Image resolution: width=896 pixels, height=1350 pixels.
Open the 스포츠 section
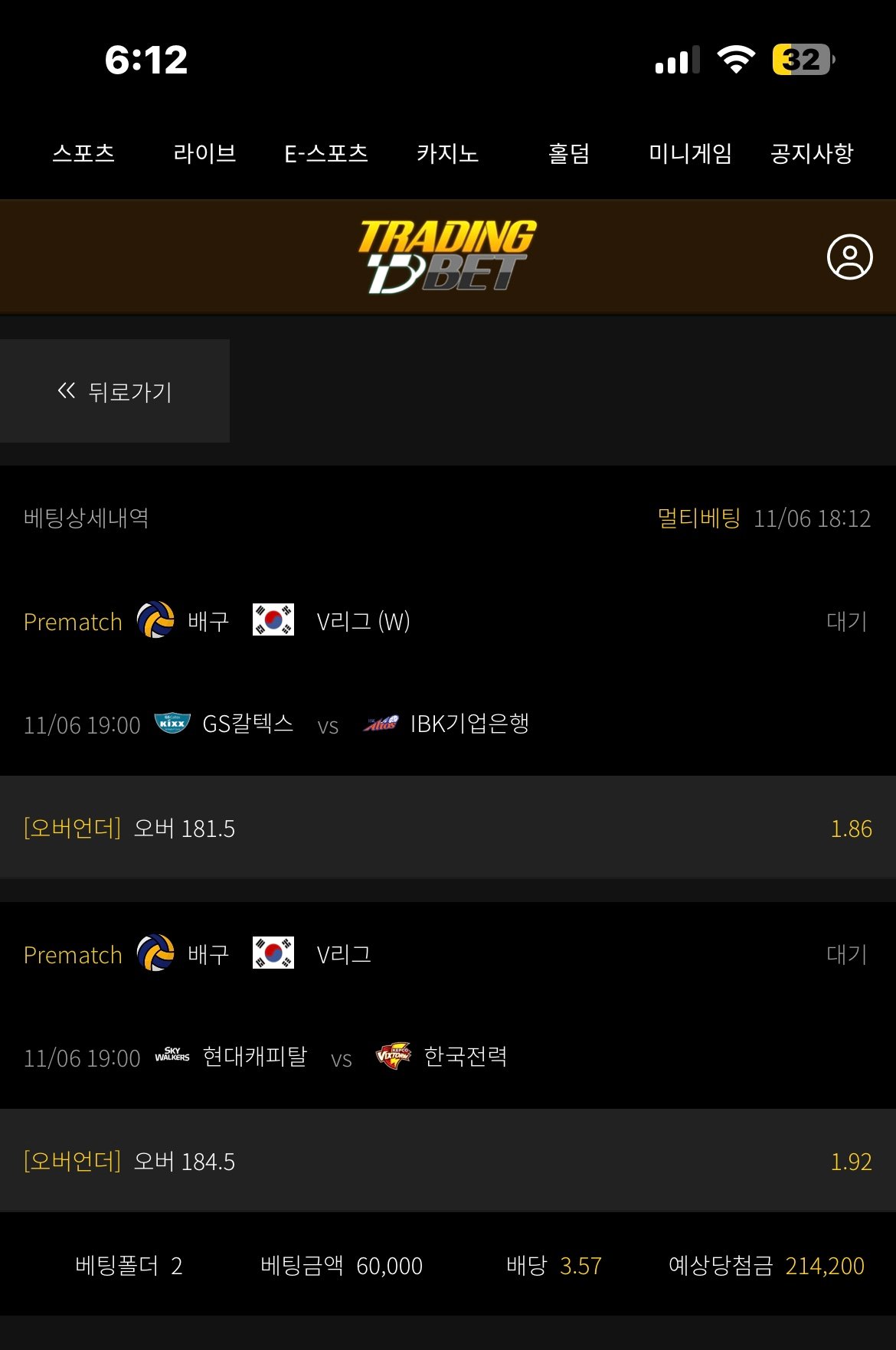(x=83, y=153)
